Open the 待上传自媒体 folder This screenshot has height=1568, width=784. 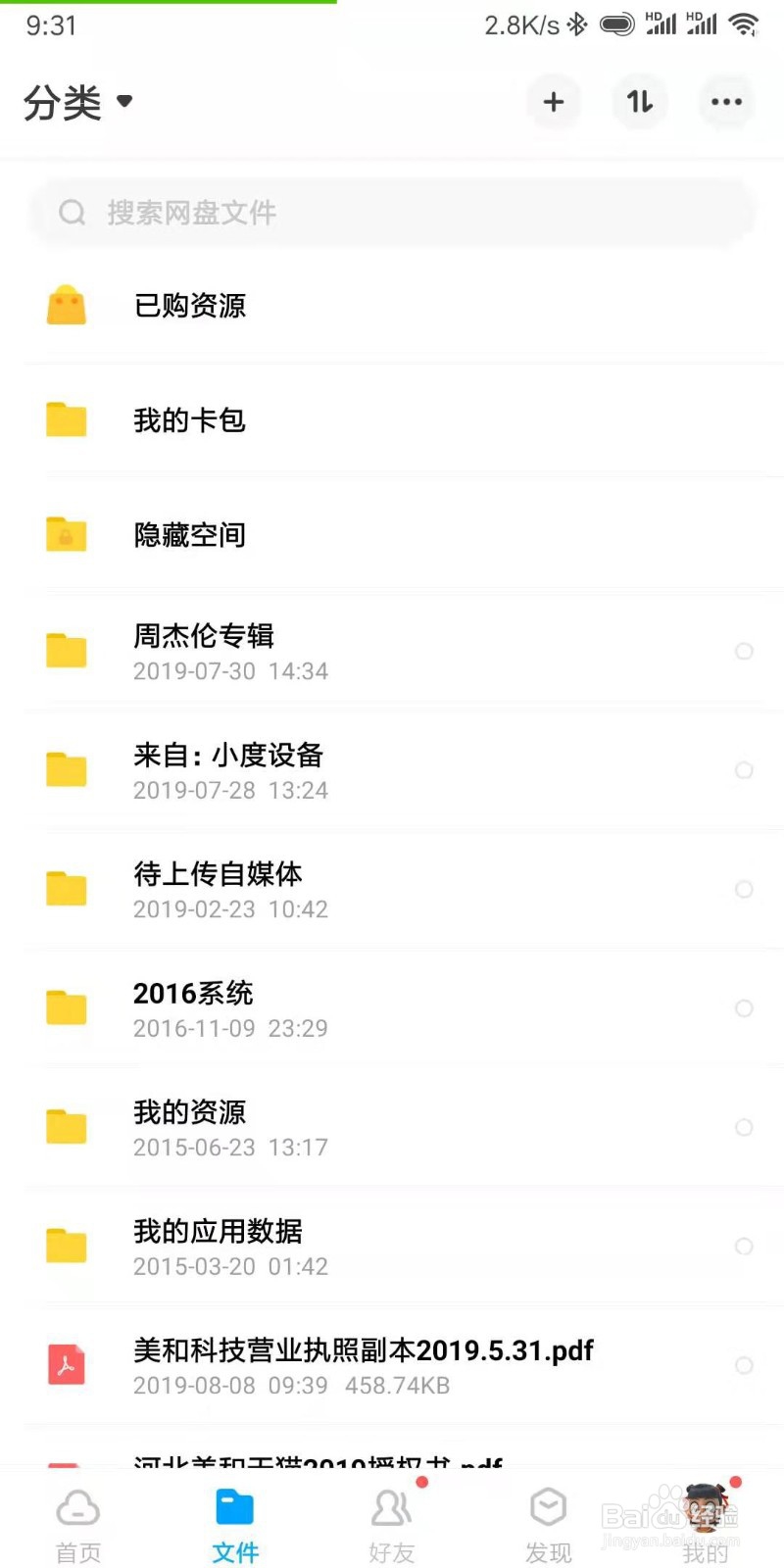219,874
